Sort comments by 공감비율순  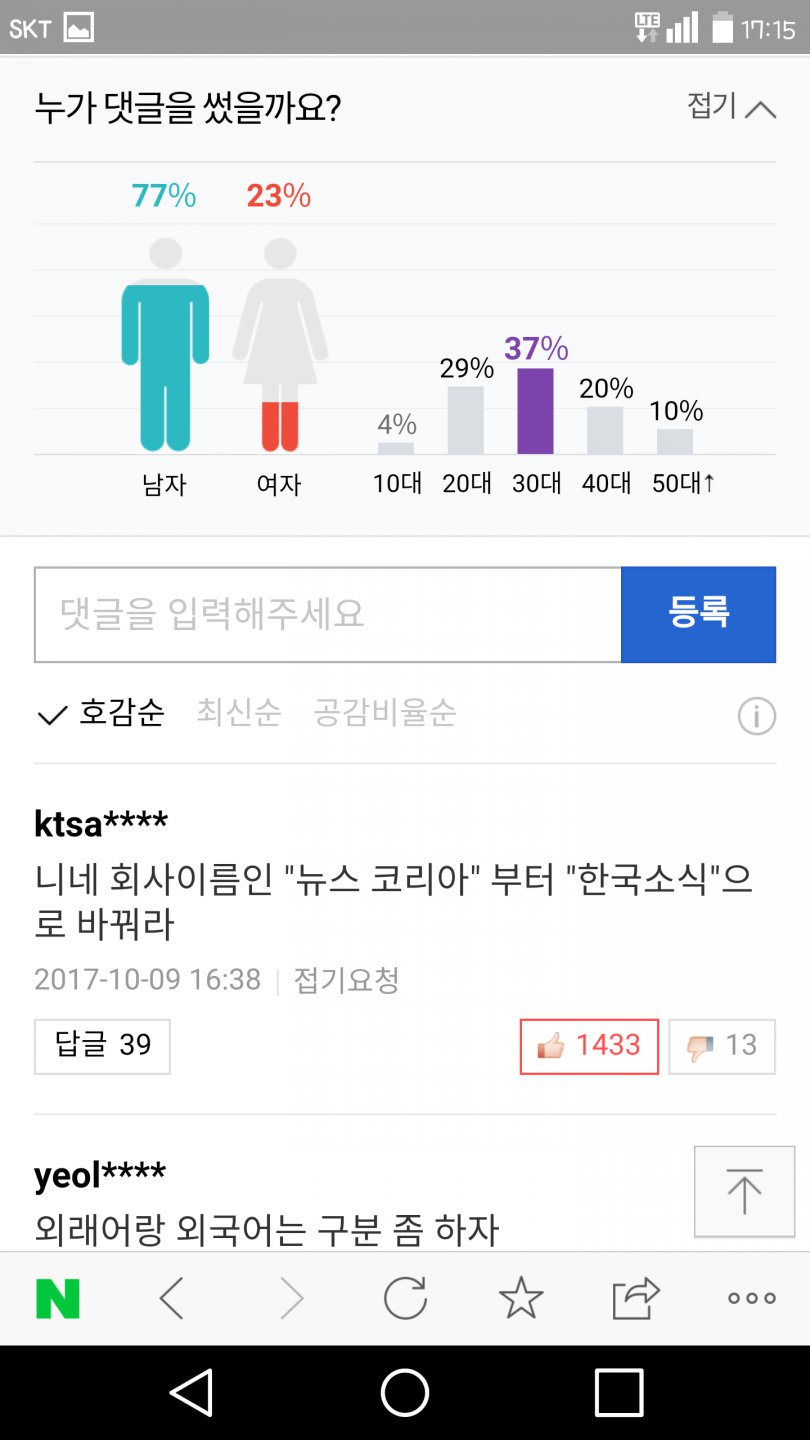(385, 713)
